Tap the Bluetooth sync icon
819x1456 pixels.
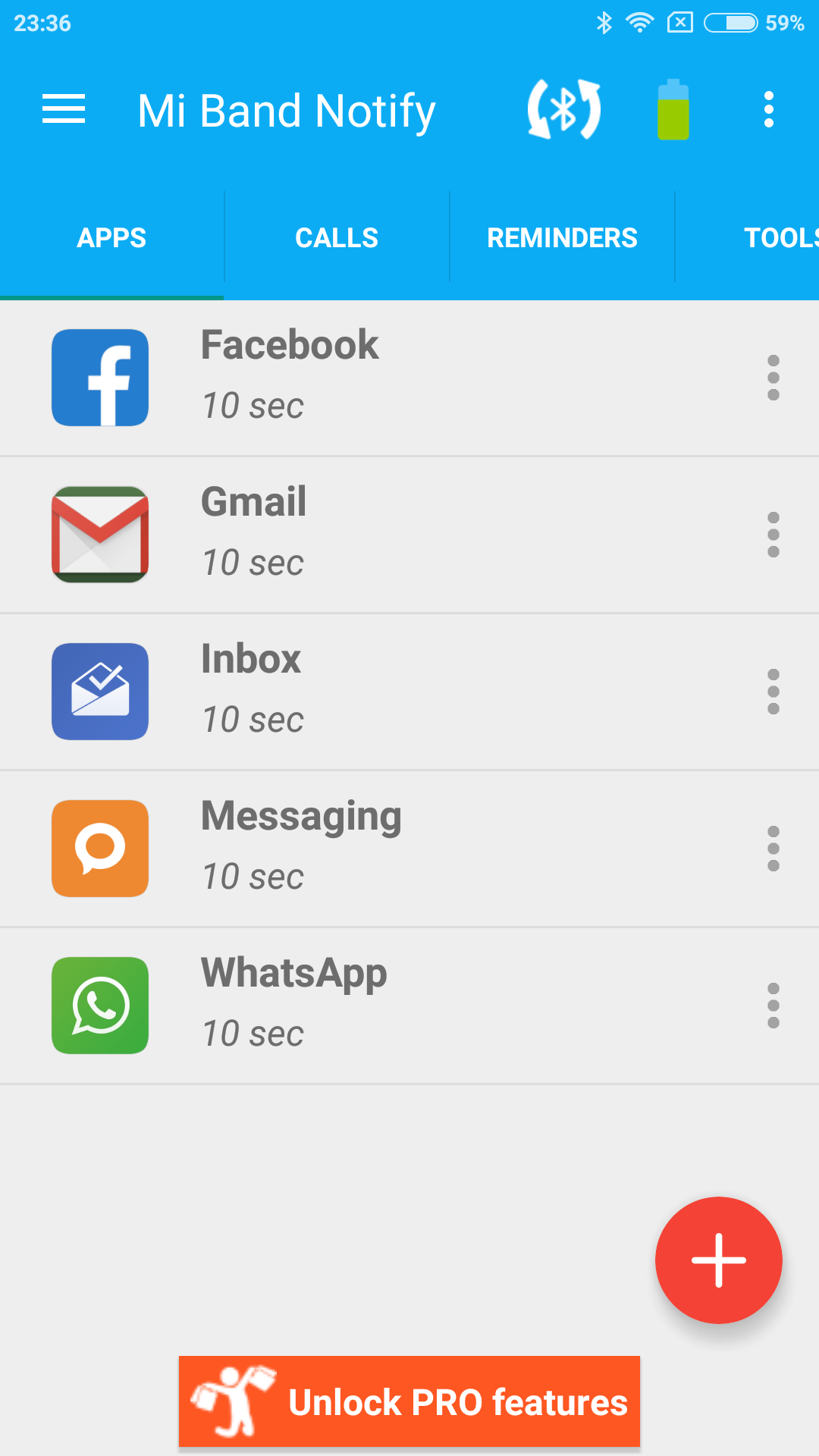pyautogui.click(x=564, y=110)
